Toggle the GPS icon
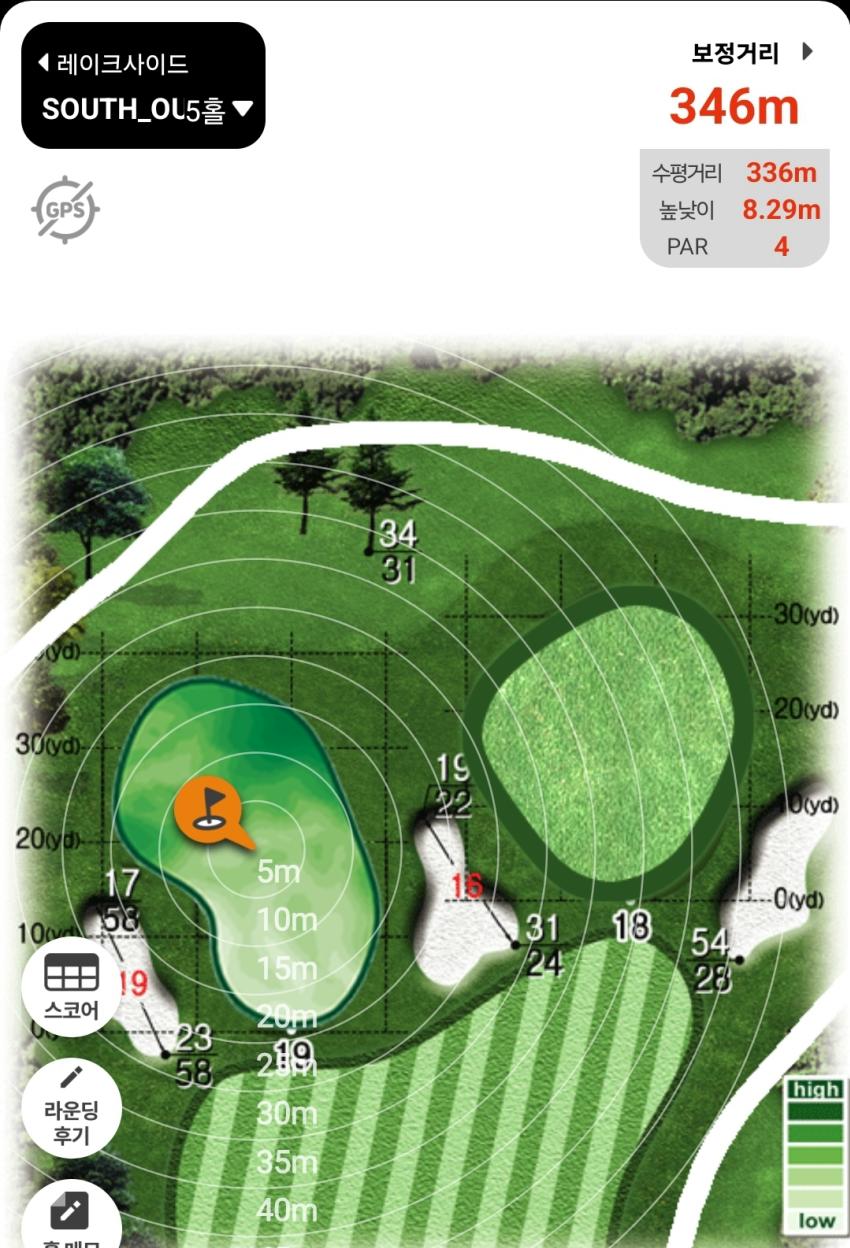 65,209
